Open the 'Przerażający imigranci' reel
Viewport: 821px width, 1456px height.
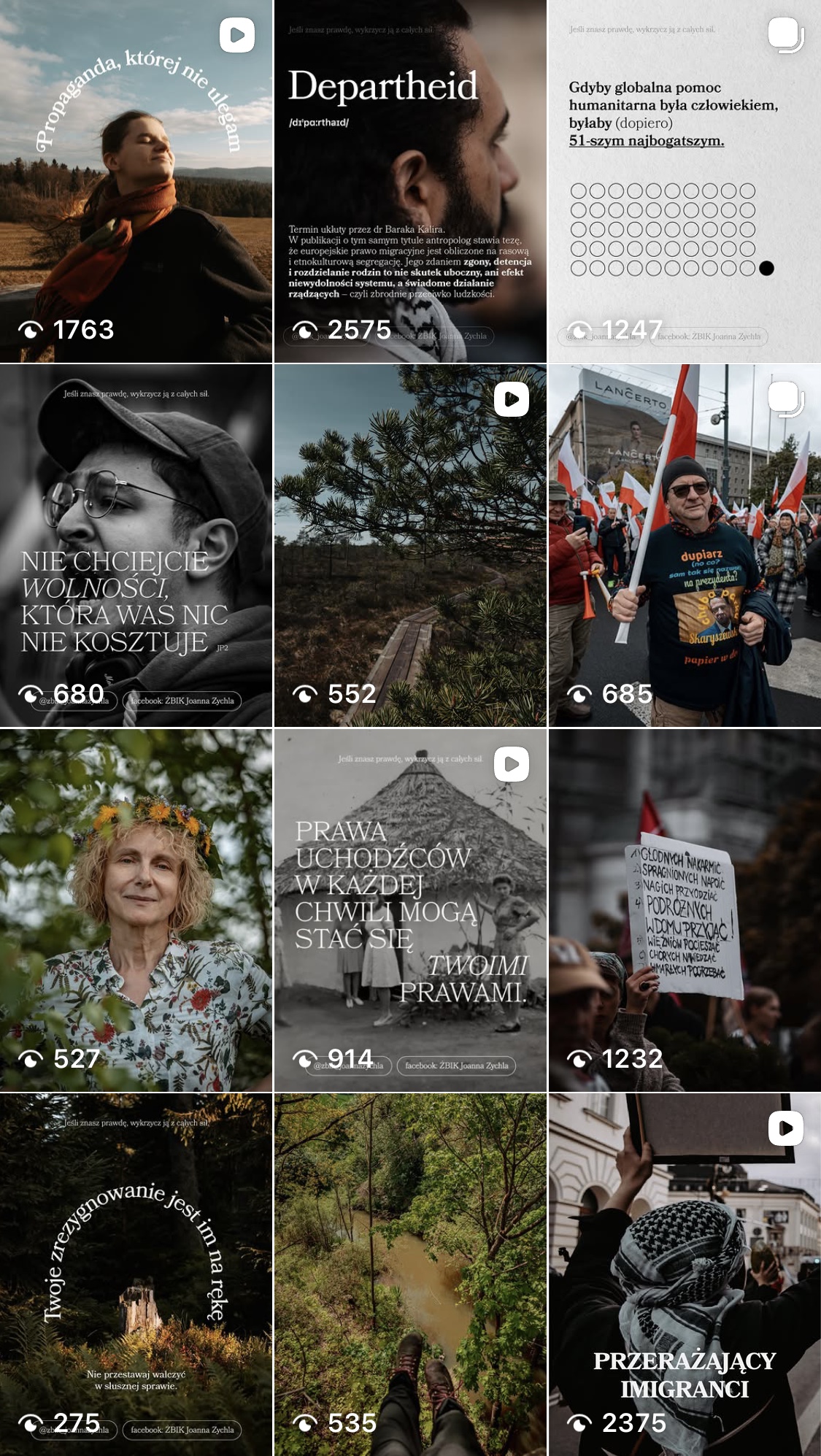pyautogui.click(x=684, y=1274)
